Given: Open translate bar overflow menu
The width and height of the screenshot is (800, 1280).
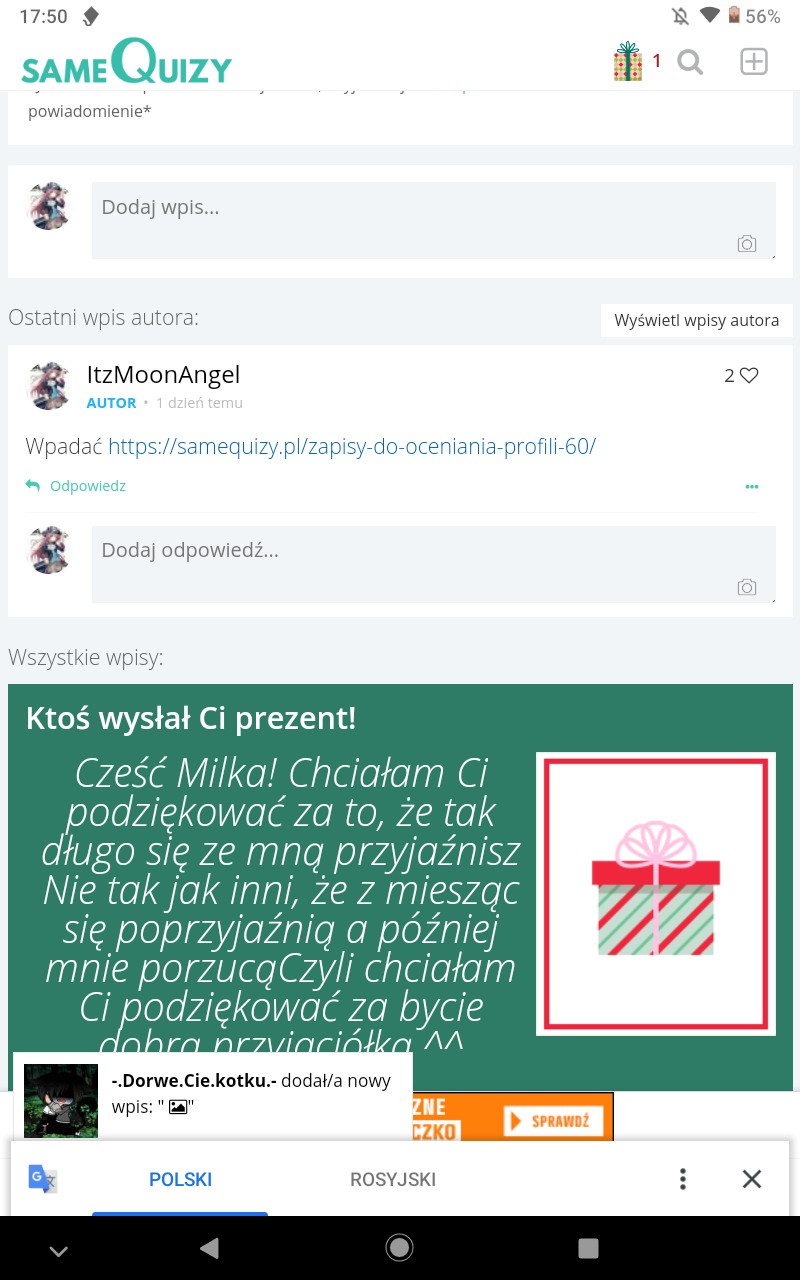Looking at the screenshot, I should 683,1179.
